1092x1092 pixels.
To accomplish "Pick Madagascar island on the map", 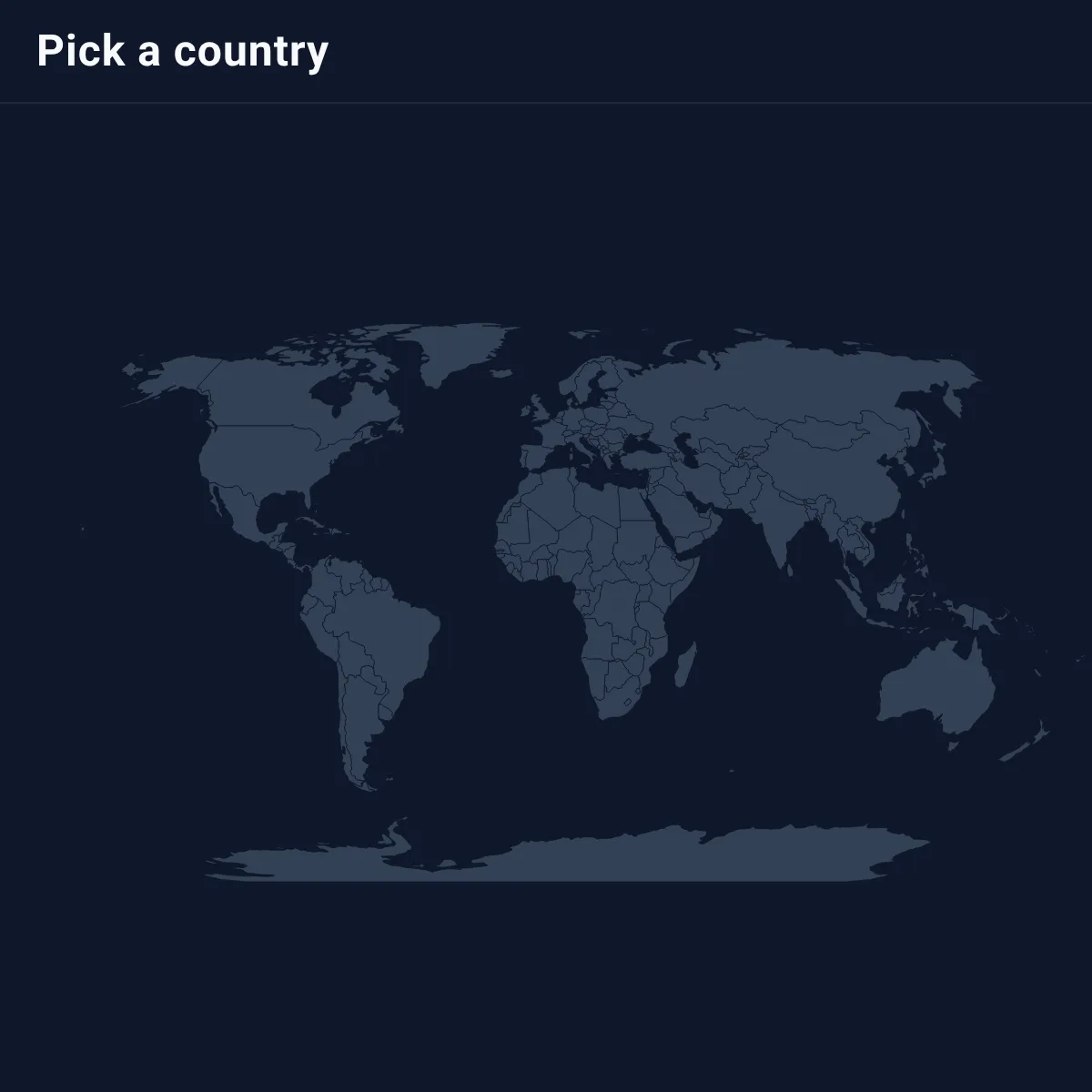I will point(685,664).
